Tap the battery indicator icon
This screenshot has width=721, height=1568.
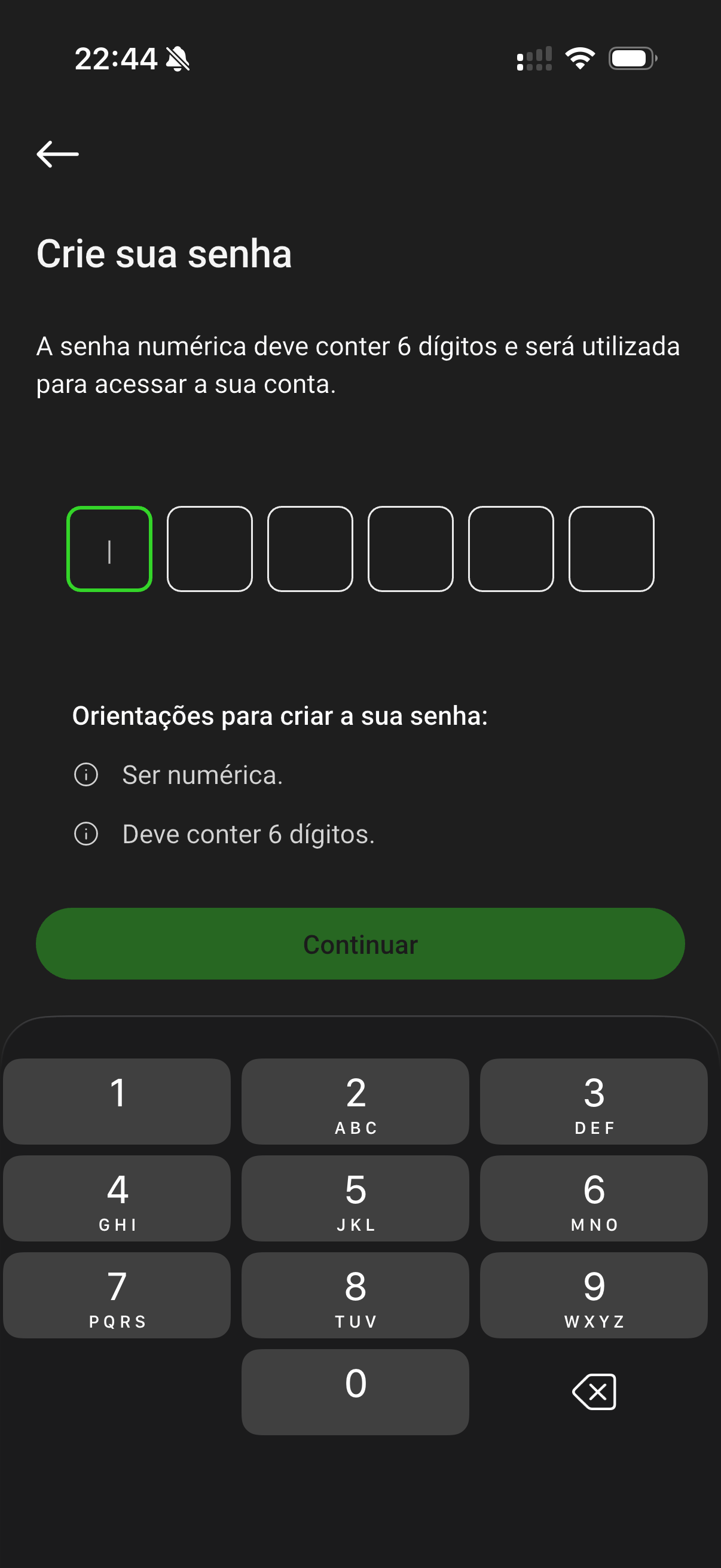point(631,59)
